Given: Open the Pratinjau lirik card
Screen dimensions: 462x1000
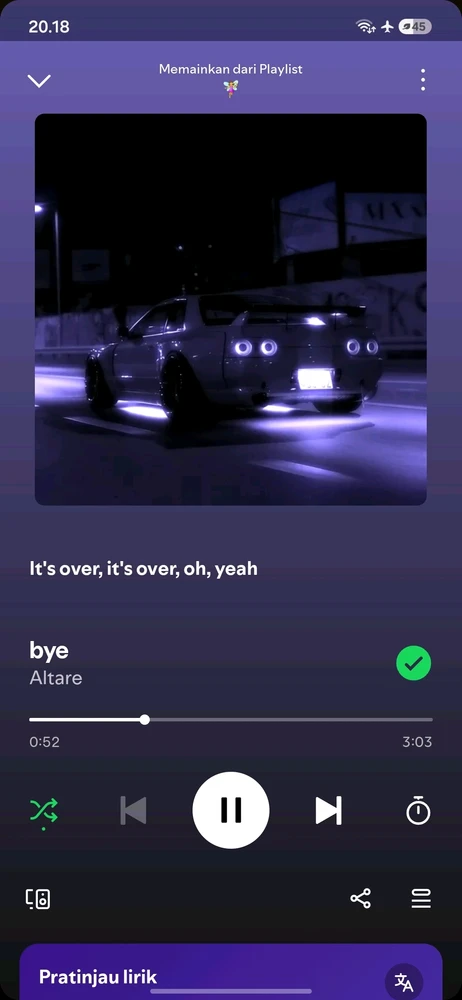Looking at the screenshot, I should 231,971.
